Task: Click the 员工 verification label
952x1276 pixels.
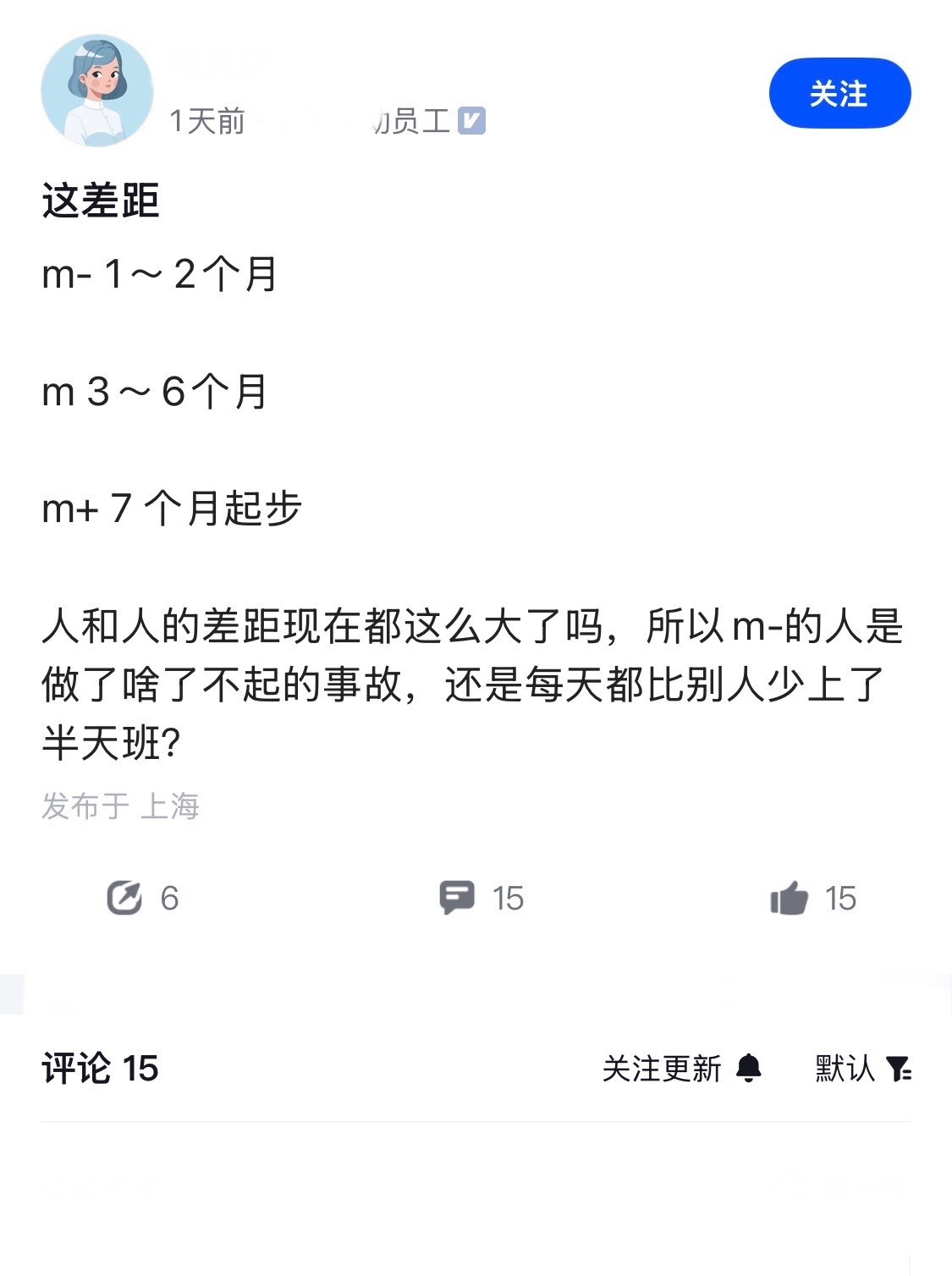Action: [419, 121]
